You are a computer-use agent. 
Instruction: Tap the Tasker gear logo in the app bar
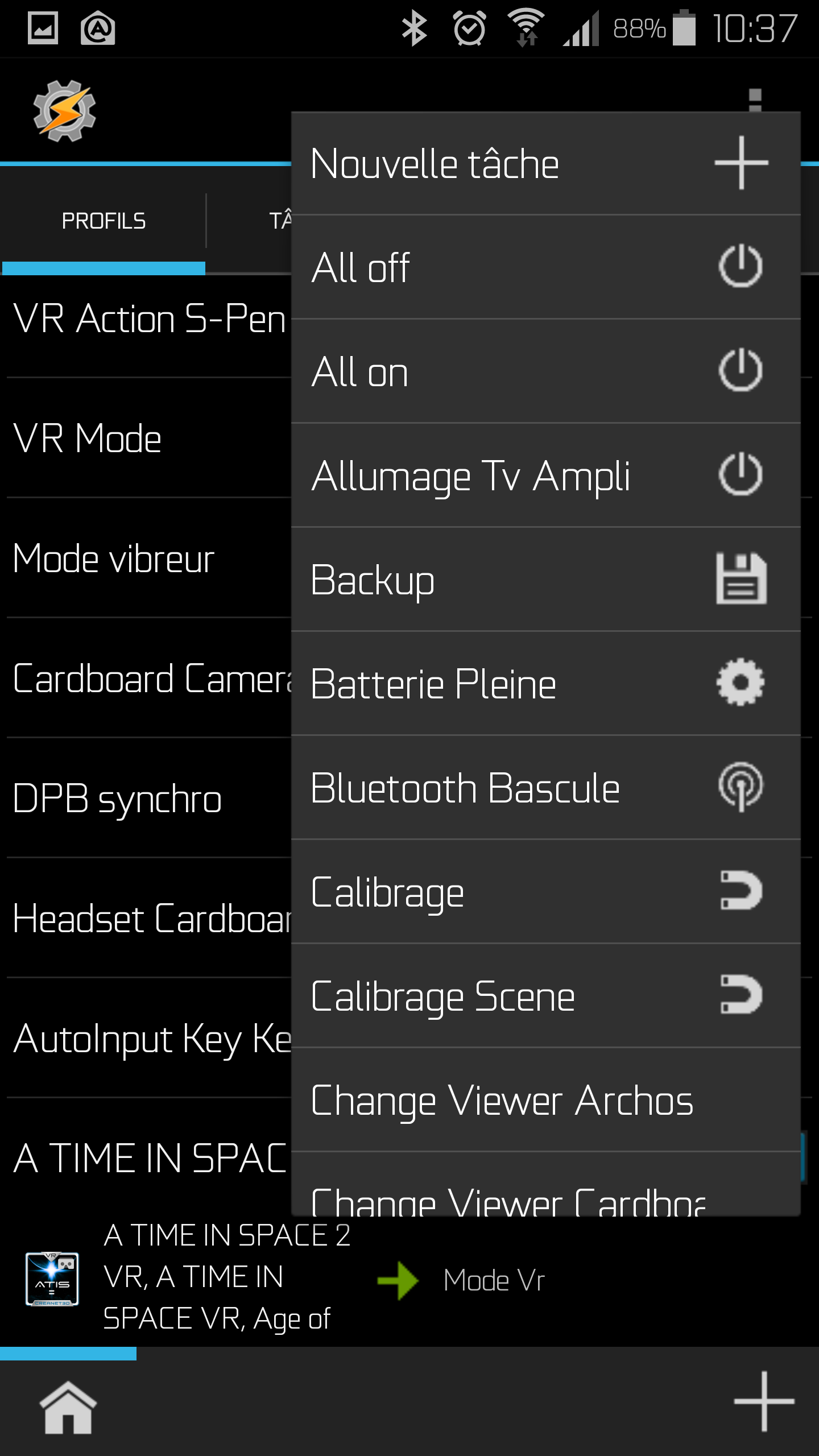click(64, 111)
